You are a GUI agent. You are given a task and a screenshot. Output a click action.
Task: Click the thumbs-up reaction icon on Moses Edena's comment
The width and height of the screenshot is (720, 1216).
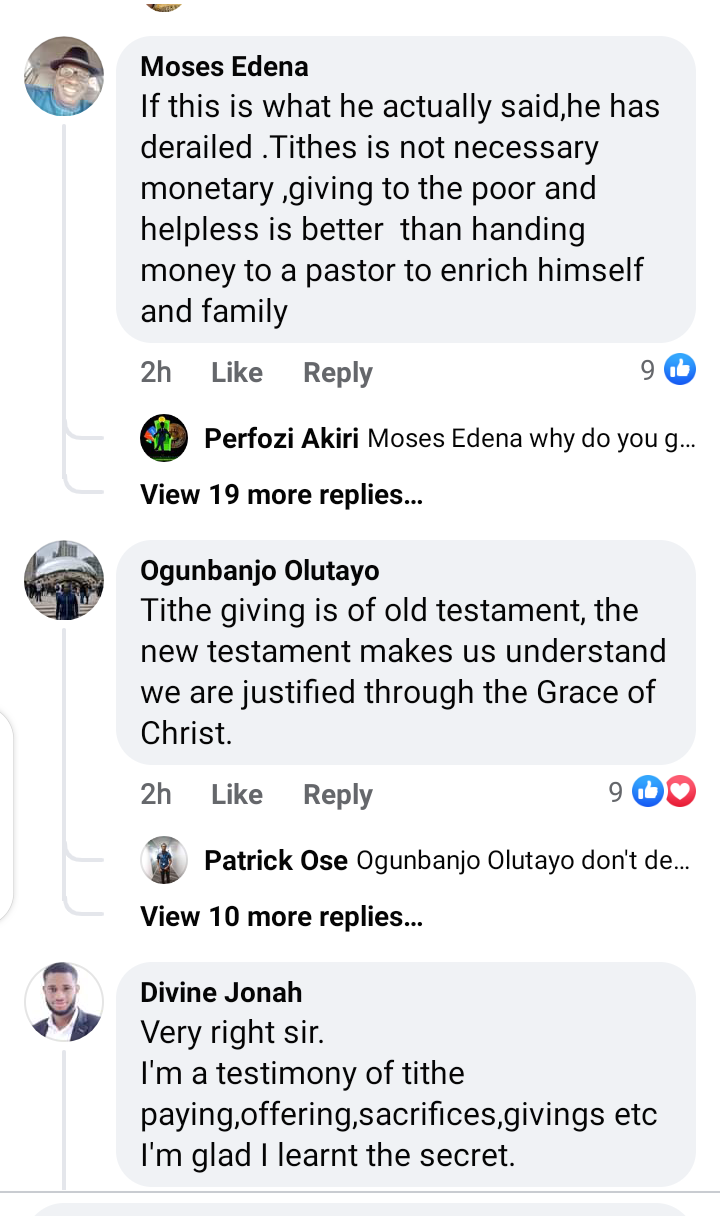680,369
